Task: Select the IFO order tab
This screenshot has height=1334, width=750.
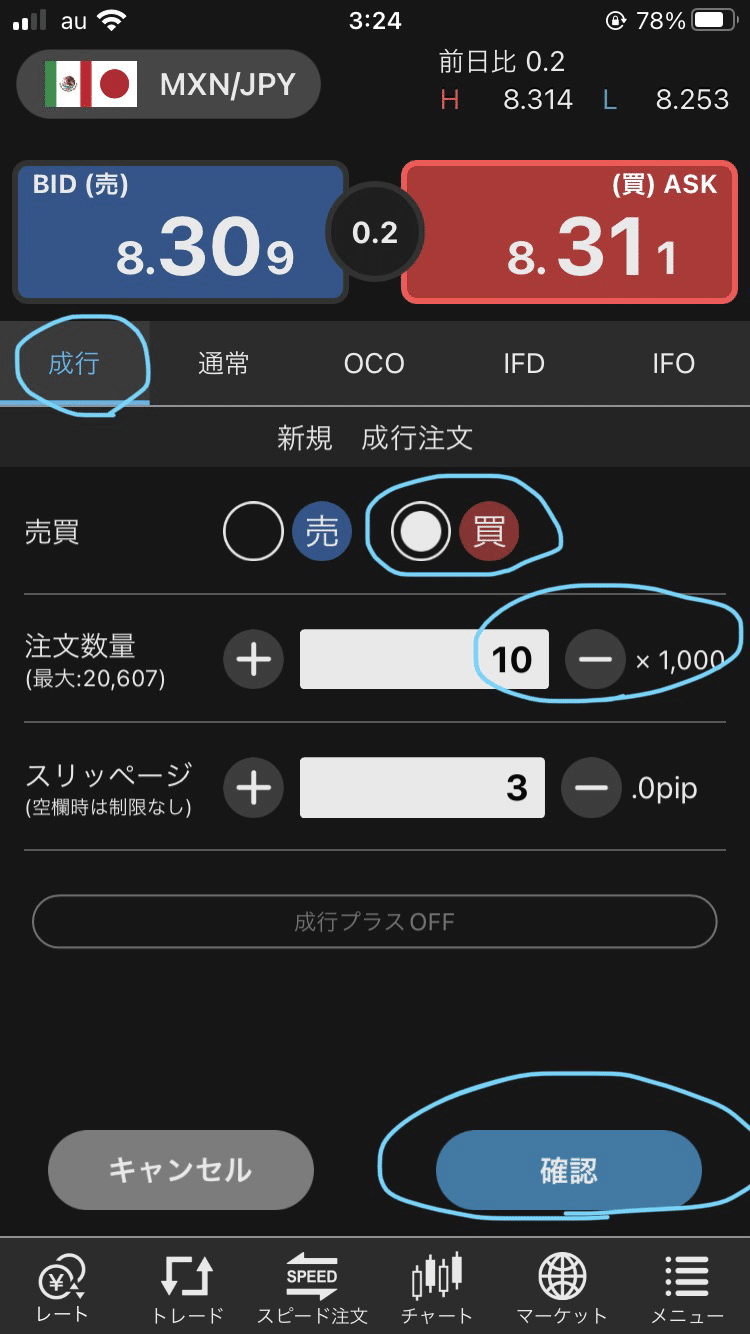Action: [673, 363]
